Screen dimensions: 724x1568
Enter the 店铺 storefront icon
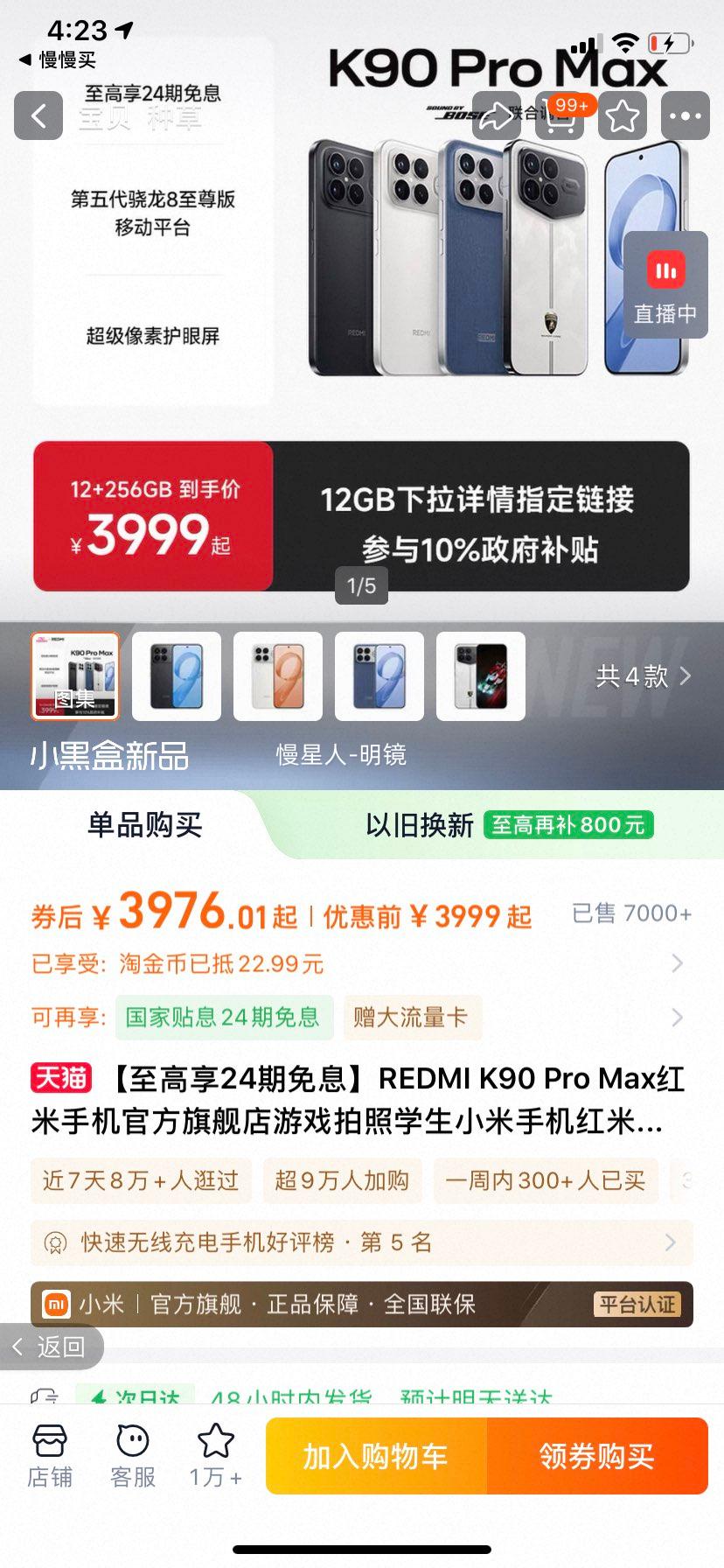click(x=50, y=1452)
